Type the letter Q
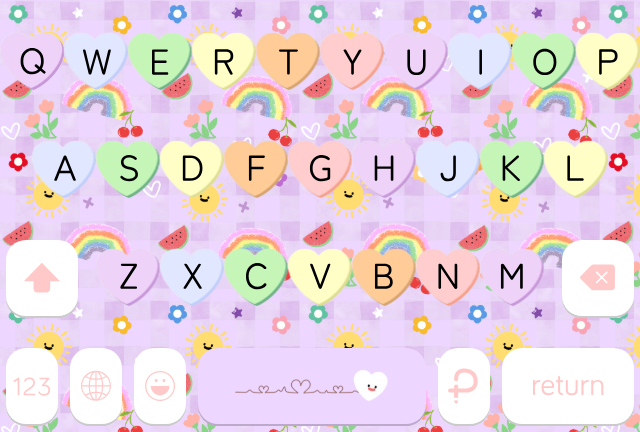Image resolution: width=640 pixels, height=432 pixels. pyautogui.click(x=33, y=62)
